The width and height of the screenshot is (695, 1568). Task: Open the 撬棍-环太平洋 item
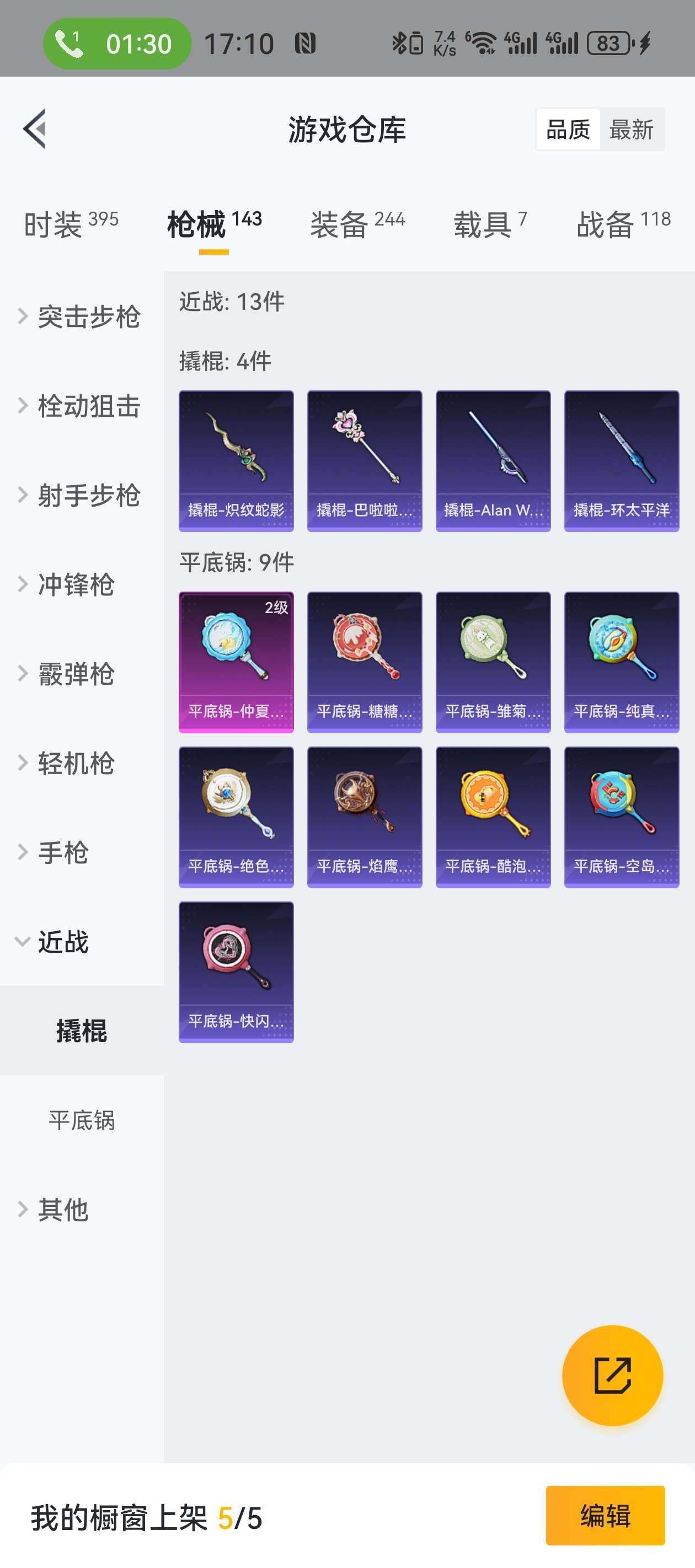[x=621, y=461]
